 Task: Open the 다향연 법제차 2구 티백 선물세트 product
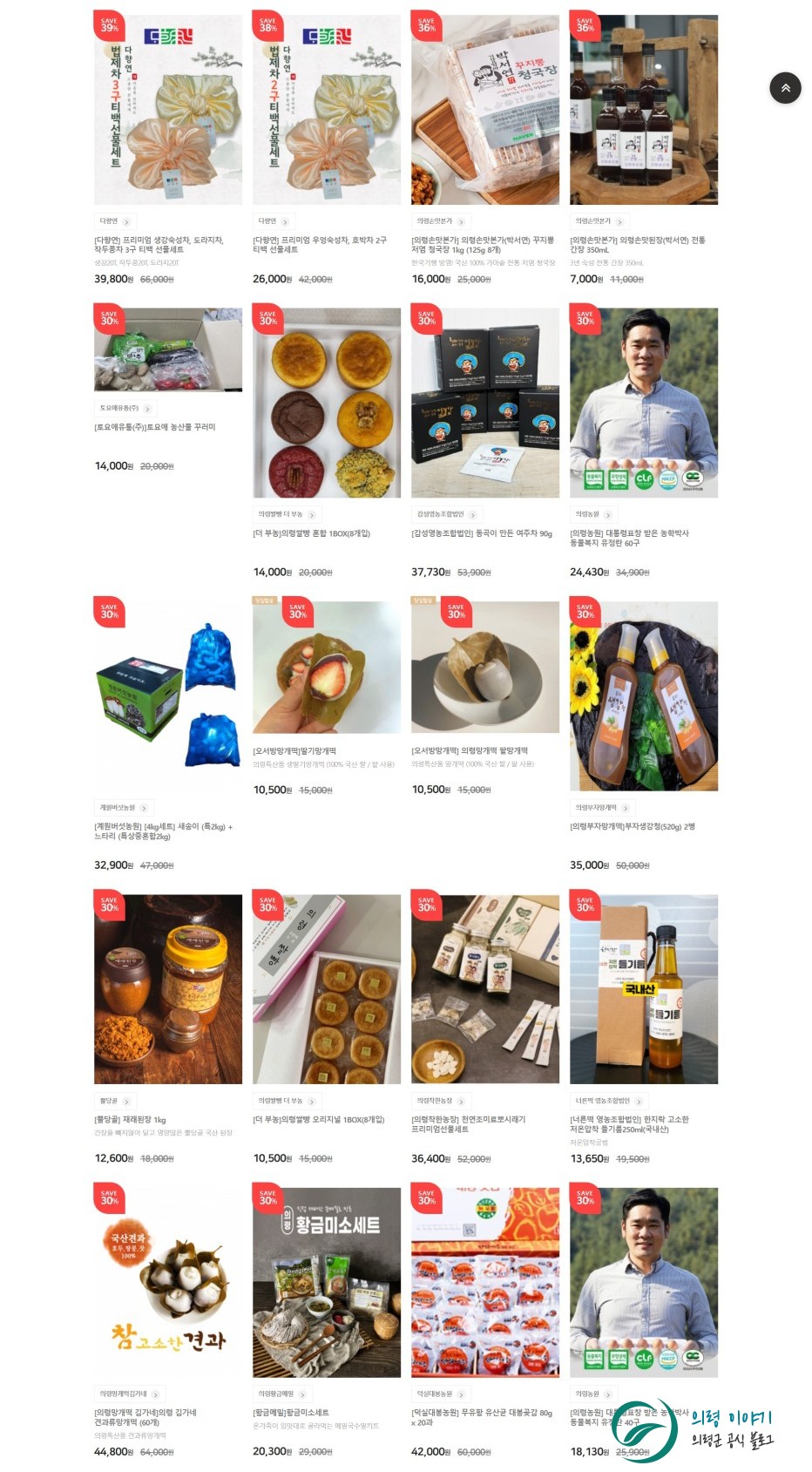(327, 110)
